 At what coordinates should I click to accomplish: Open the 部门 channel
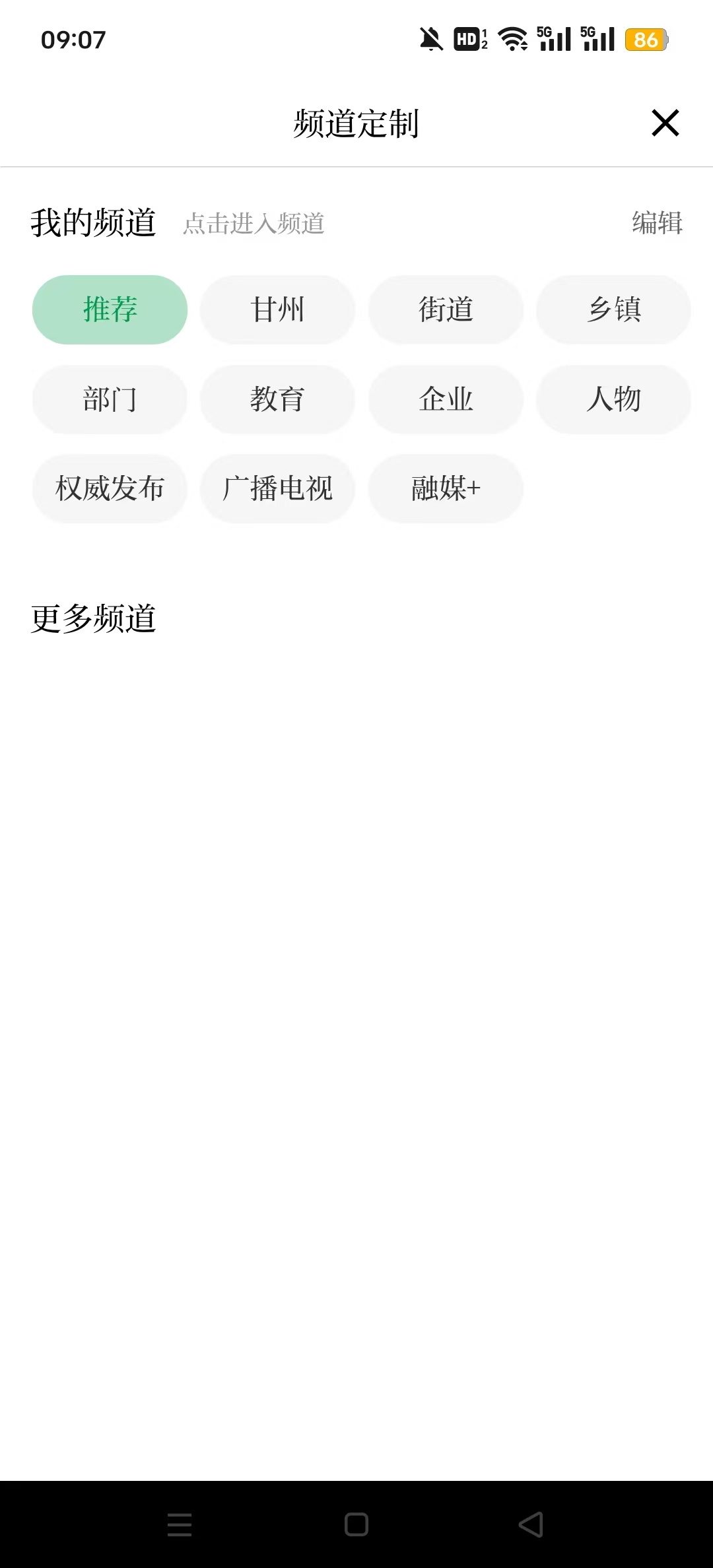click(110, 399)
